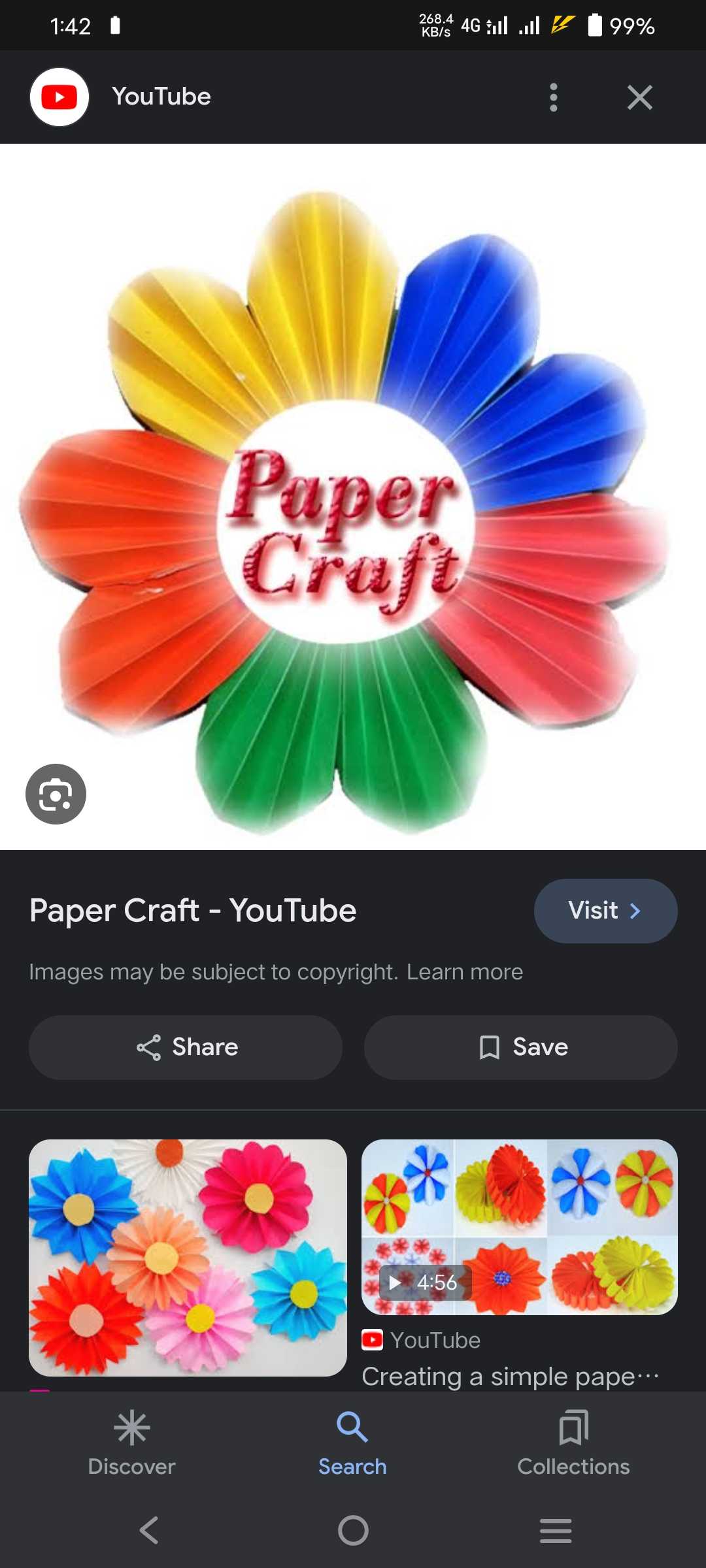Save the image to collections
The height and width of the screenshot is (1568, 706).
click(520, 1047)
